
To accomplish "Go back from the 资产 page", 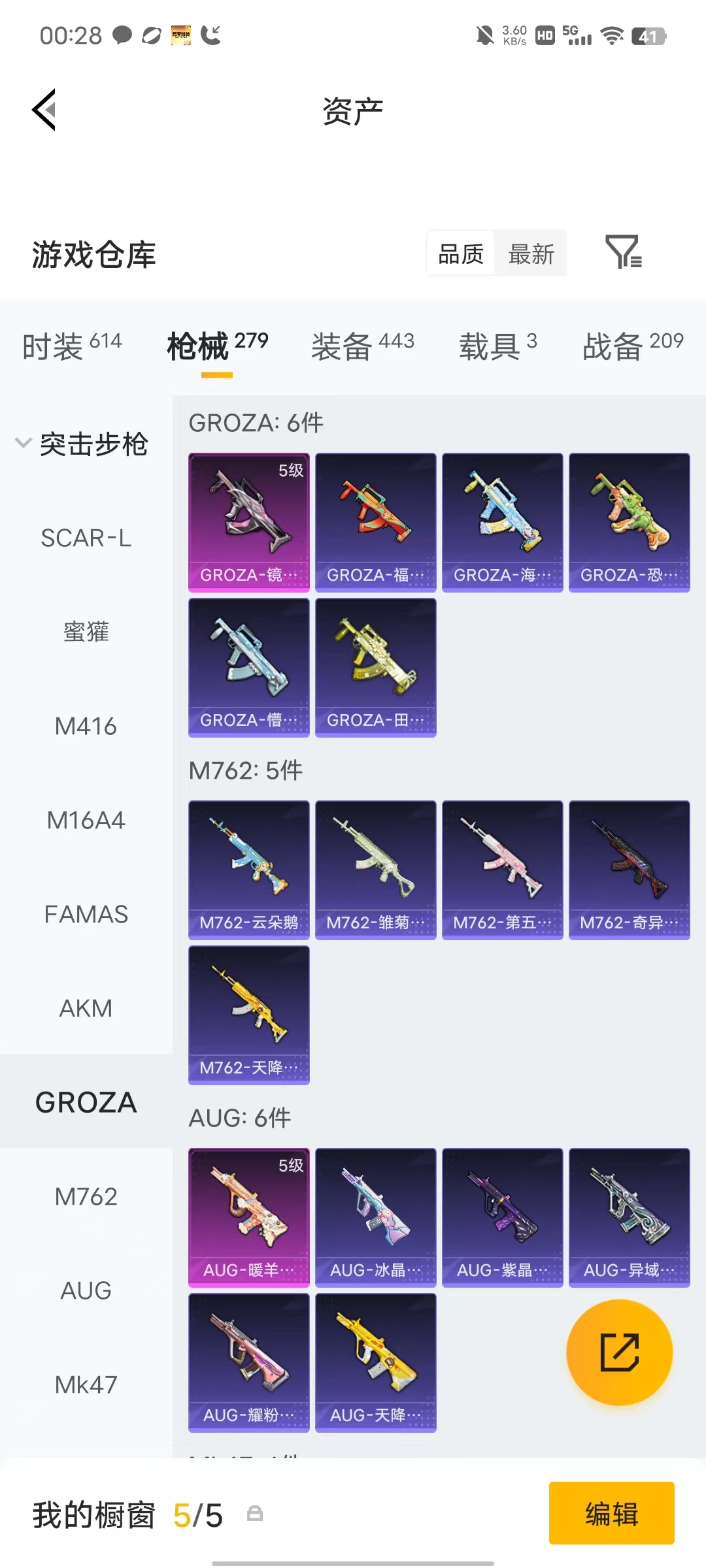I will (x=44, y=110).
